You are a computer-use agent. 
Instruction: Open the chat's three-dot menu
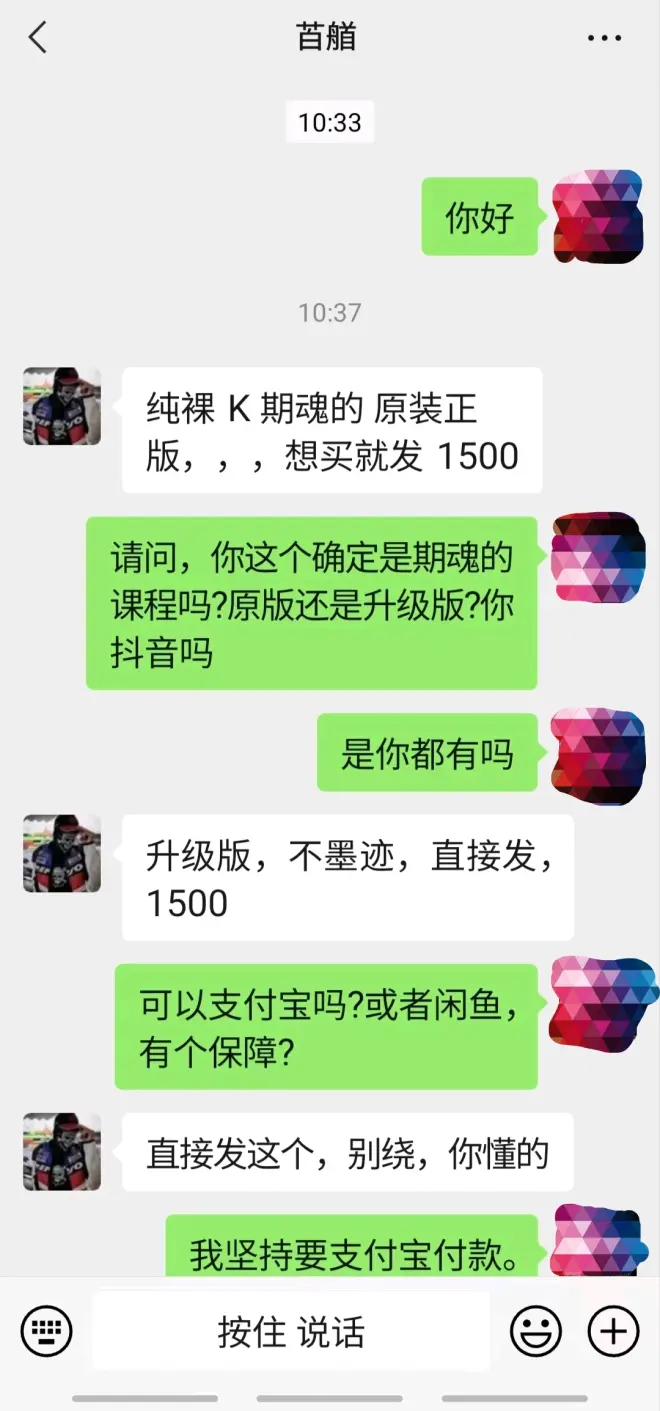(604, 39)
